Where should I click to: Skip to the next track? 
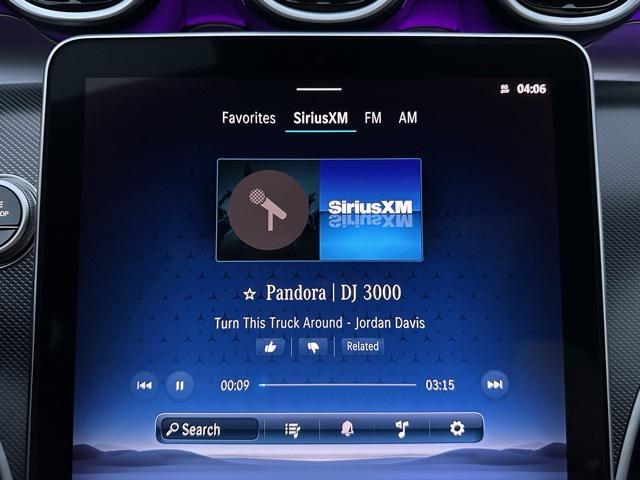(493, 384)
